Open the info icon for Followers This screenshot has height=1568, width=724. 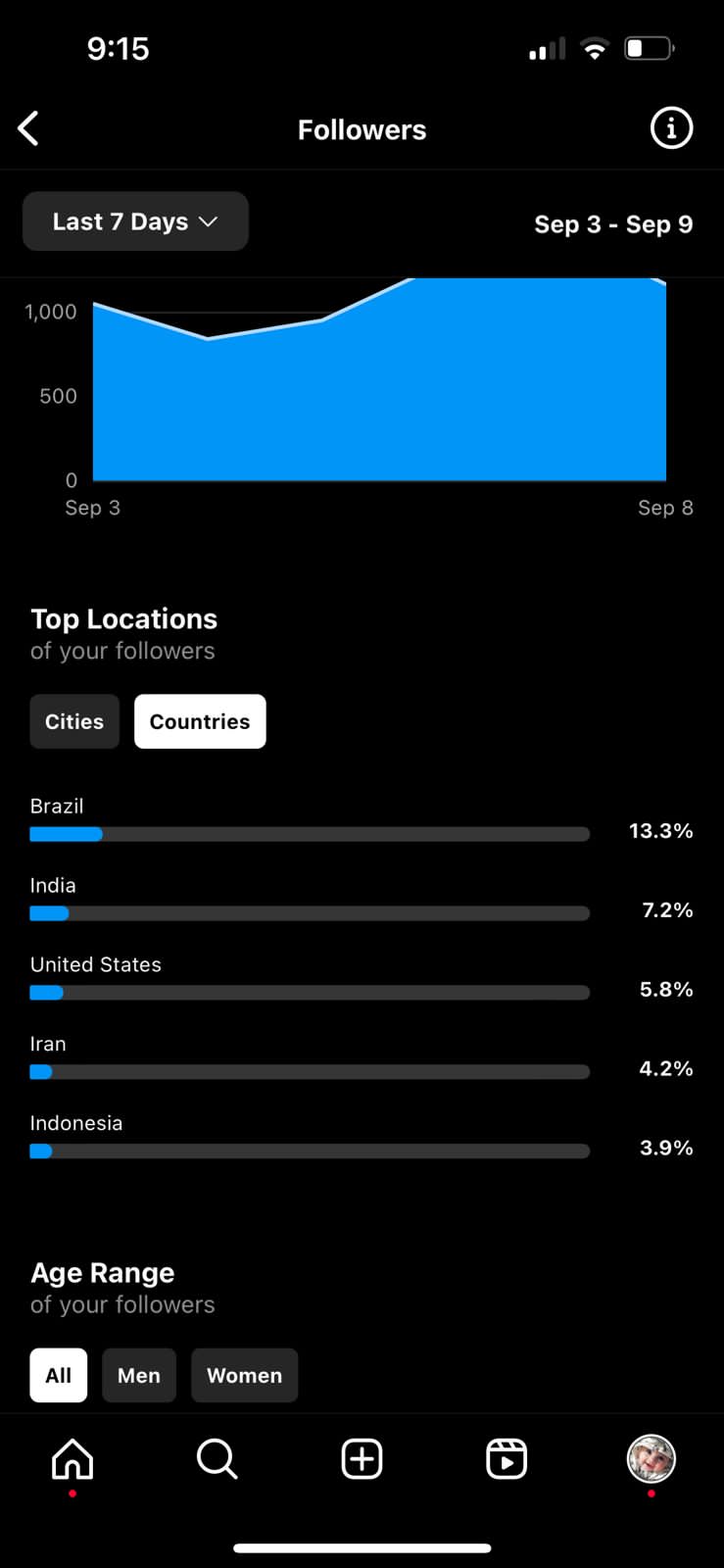671,128
